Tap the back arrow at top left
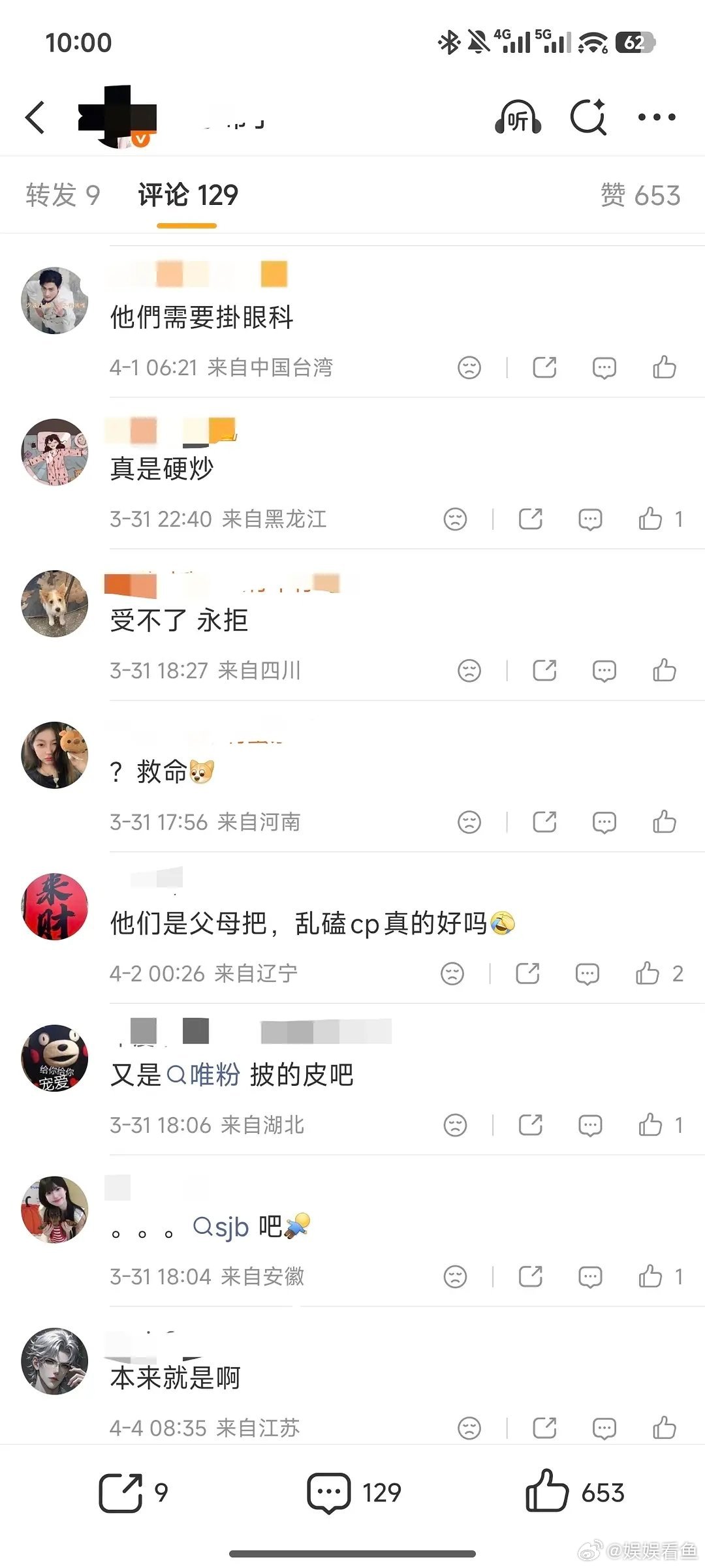The height and width of the screenshot is (1568, 705). point(35,117)
